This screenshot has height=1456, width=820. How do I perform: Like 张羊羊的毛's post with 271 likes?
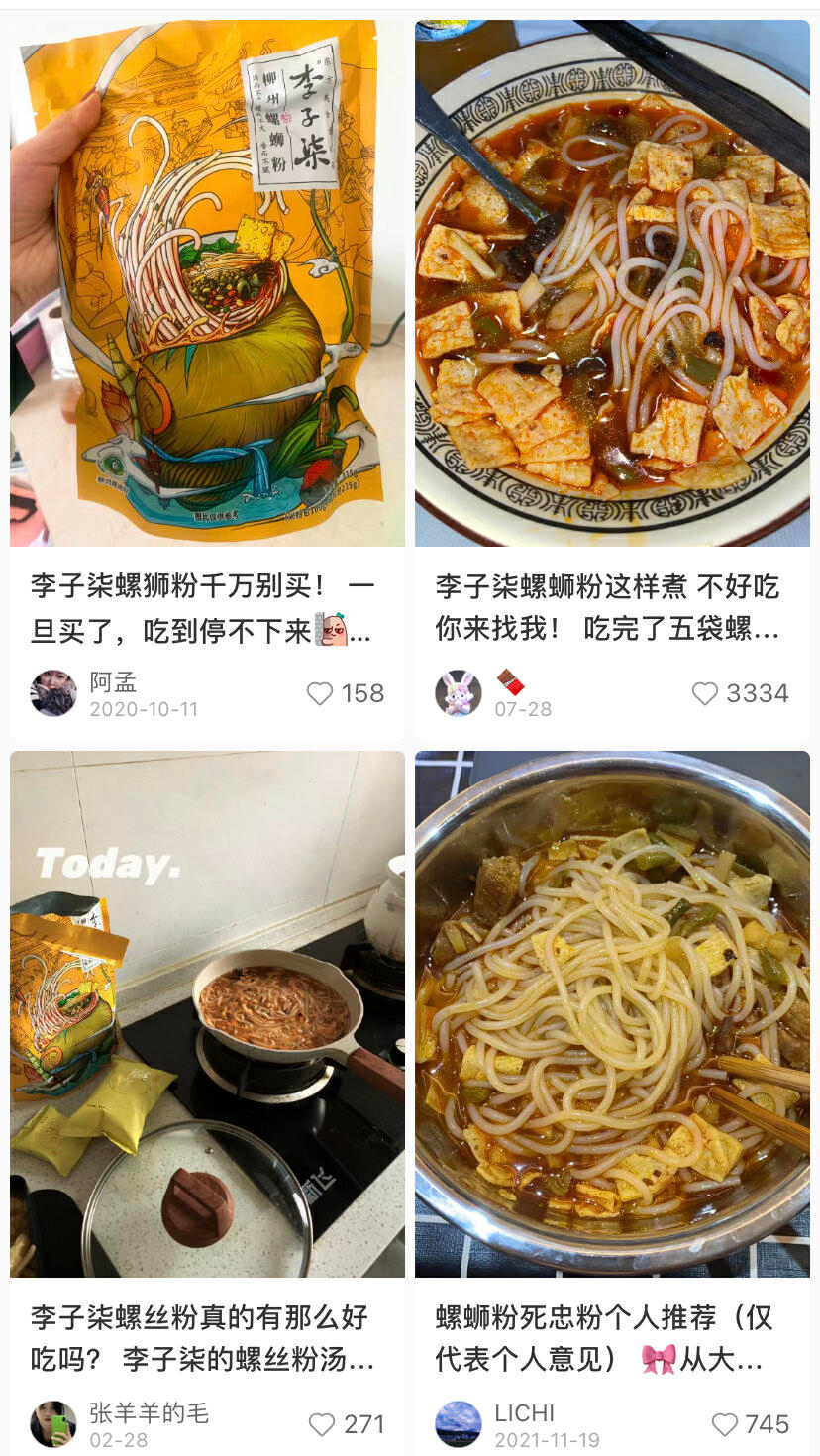[322, 1425]
